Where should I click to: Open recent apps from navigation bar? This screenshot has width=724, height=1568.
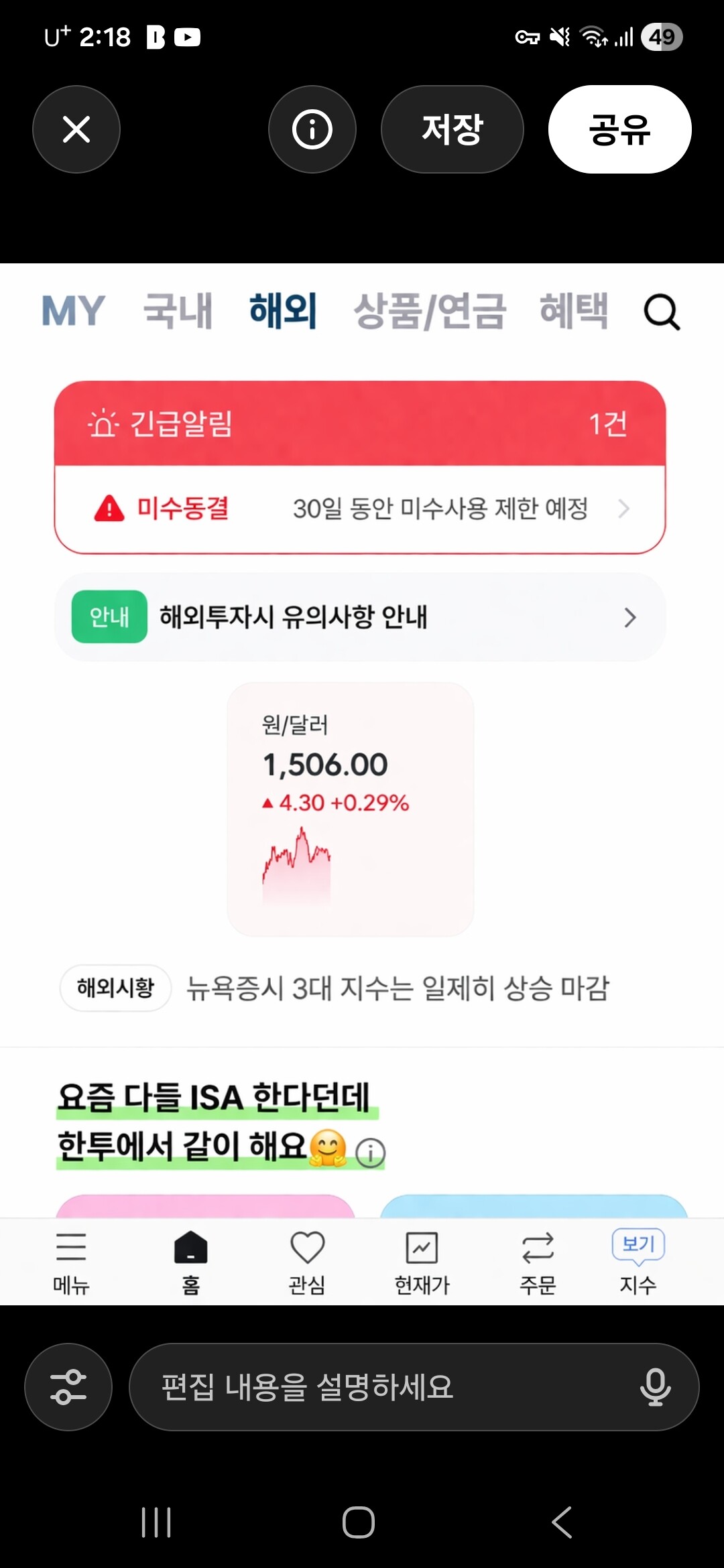coord(157,1522)
